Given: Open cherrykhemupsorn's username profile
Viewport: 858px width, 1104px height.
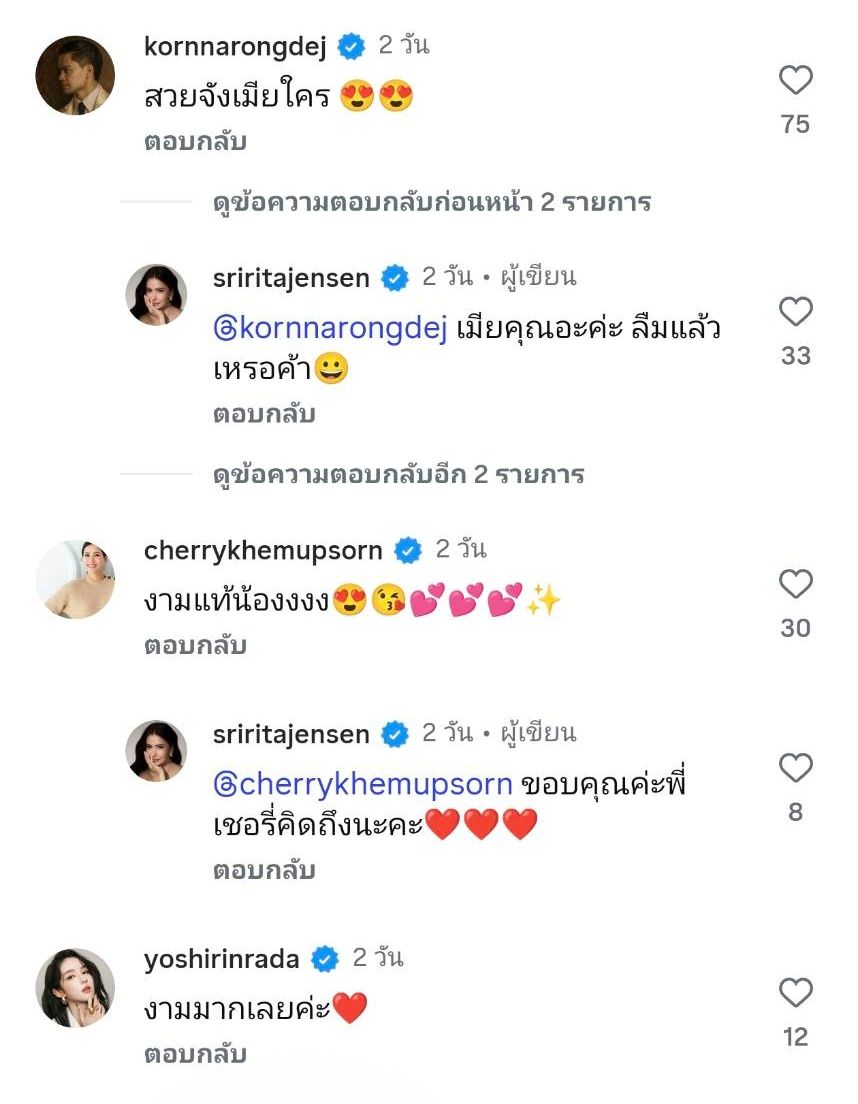Looking at the screenshot, I should (263, 550).
